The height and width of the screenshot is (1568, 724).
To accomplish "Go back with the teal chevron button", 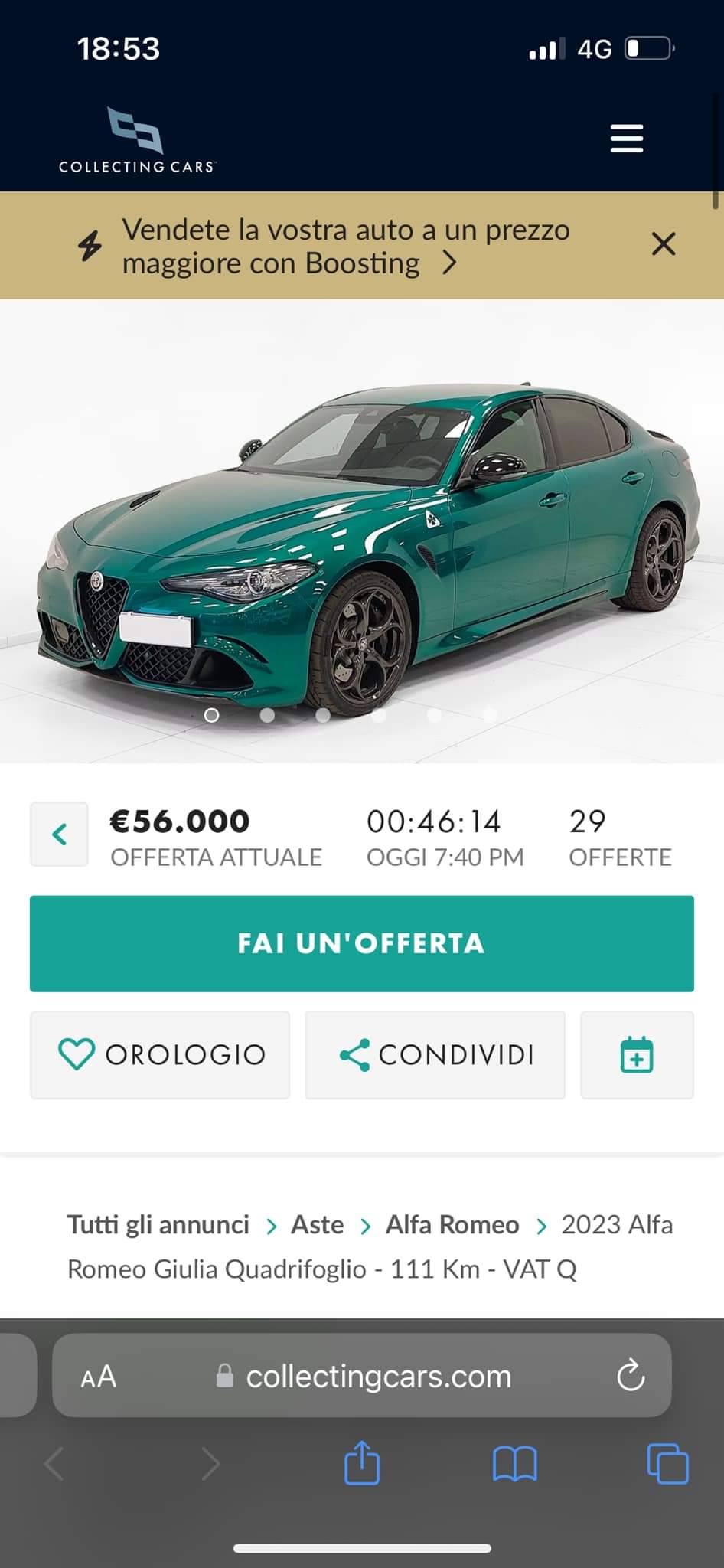I will 59,835.
